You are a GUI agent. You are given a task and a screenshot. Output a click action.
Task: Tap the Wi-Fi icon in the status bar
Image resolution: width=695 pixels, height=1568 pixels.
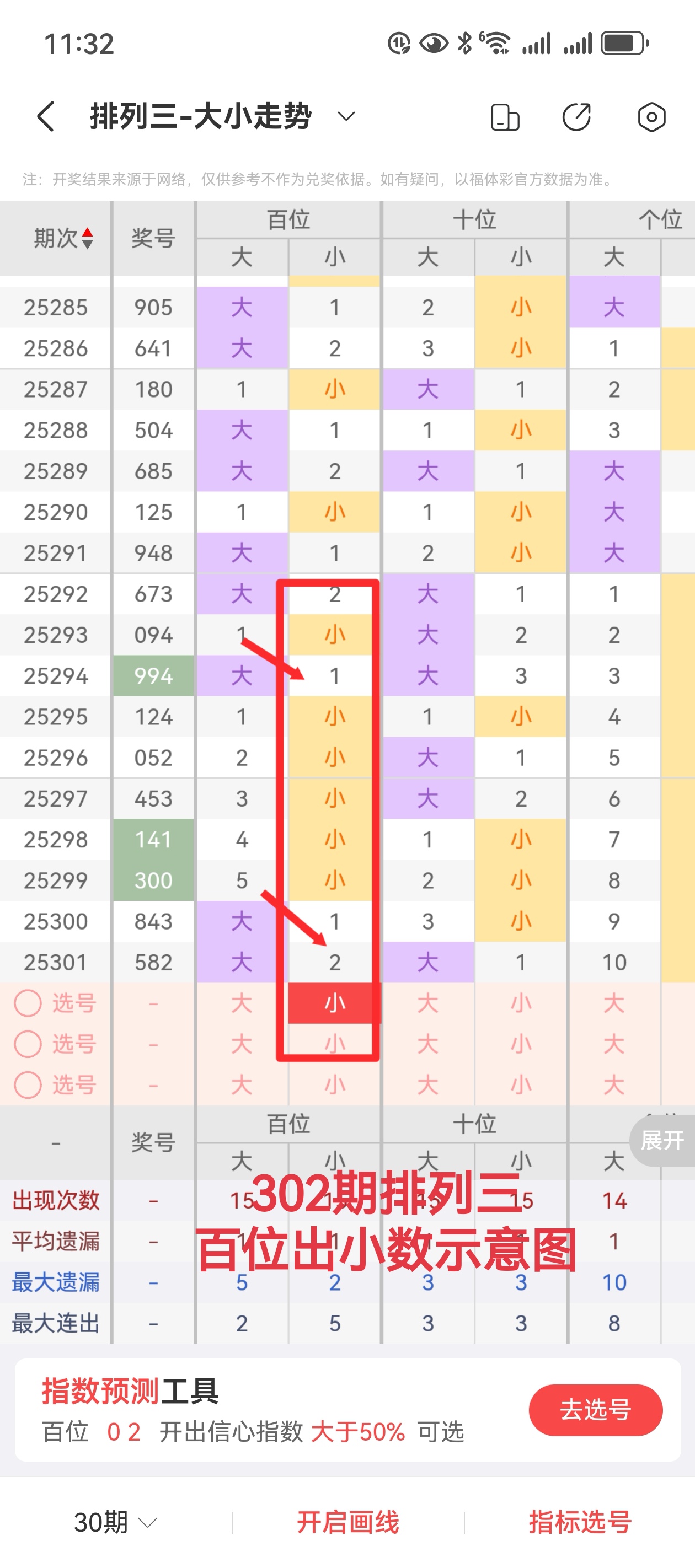497,42
